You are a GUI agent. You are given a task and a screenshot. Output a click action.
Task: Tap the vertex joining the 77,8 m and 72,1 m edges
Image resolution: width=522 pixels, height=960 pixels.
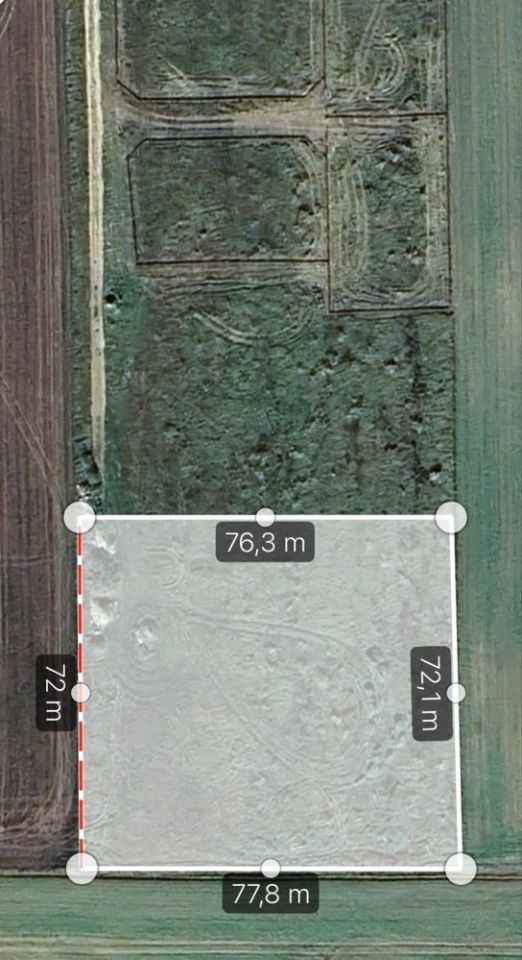coord(460,869)
